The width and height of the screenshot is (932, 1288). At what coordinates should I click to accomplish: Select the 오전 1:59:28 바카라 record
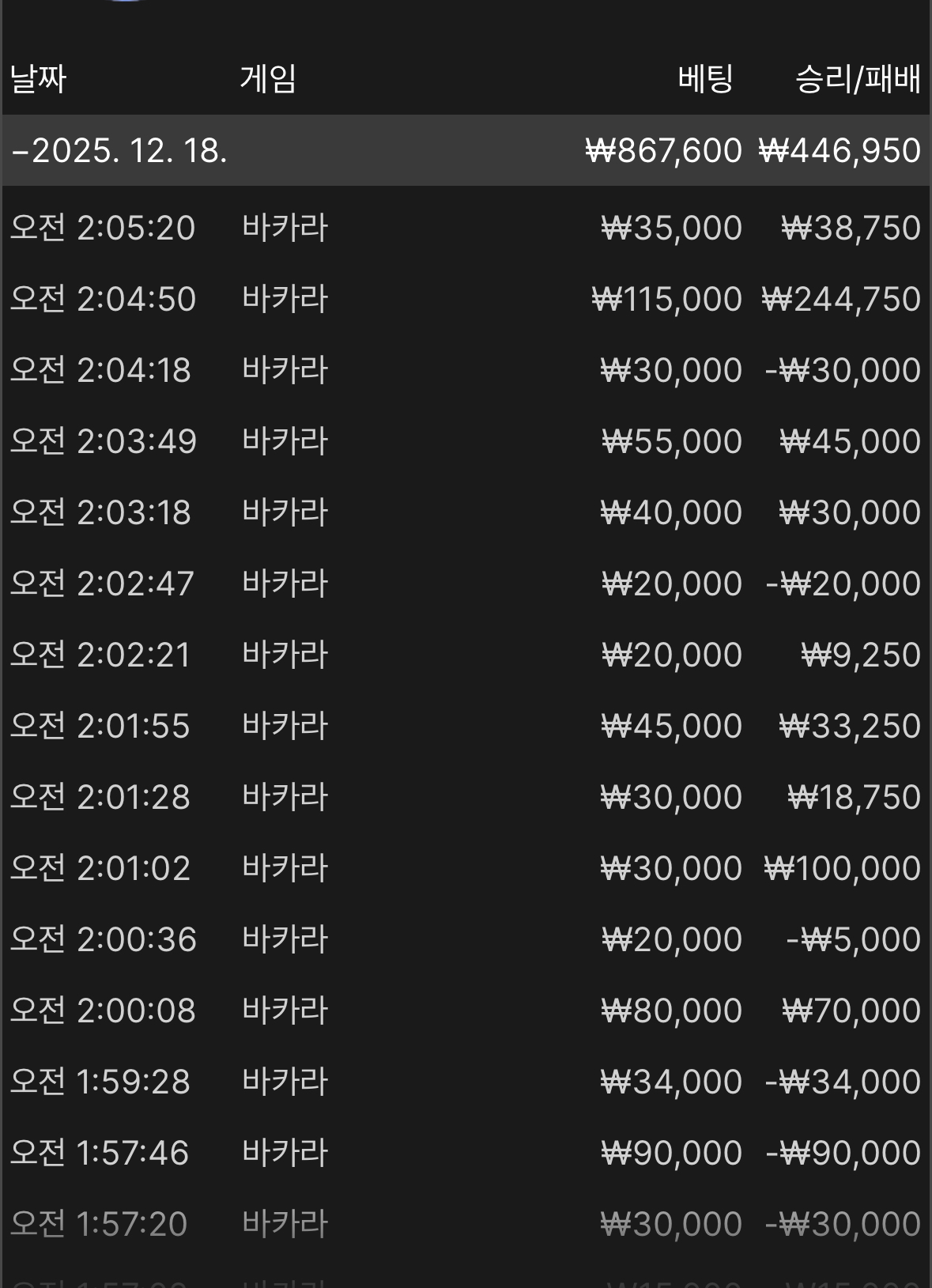coord(465,1082)
